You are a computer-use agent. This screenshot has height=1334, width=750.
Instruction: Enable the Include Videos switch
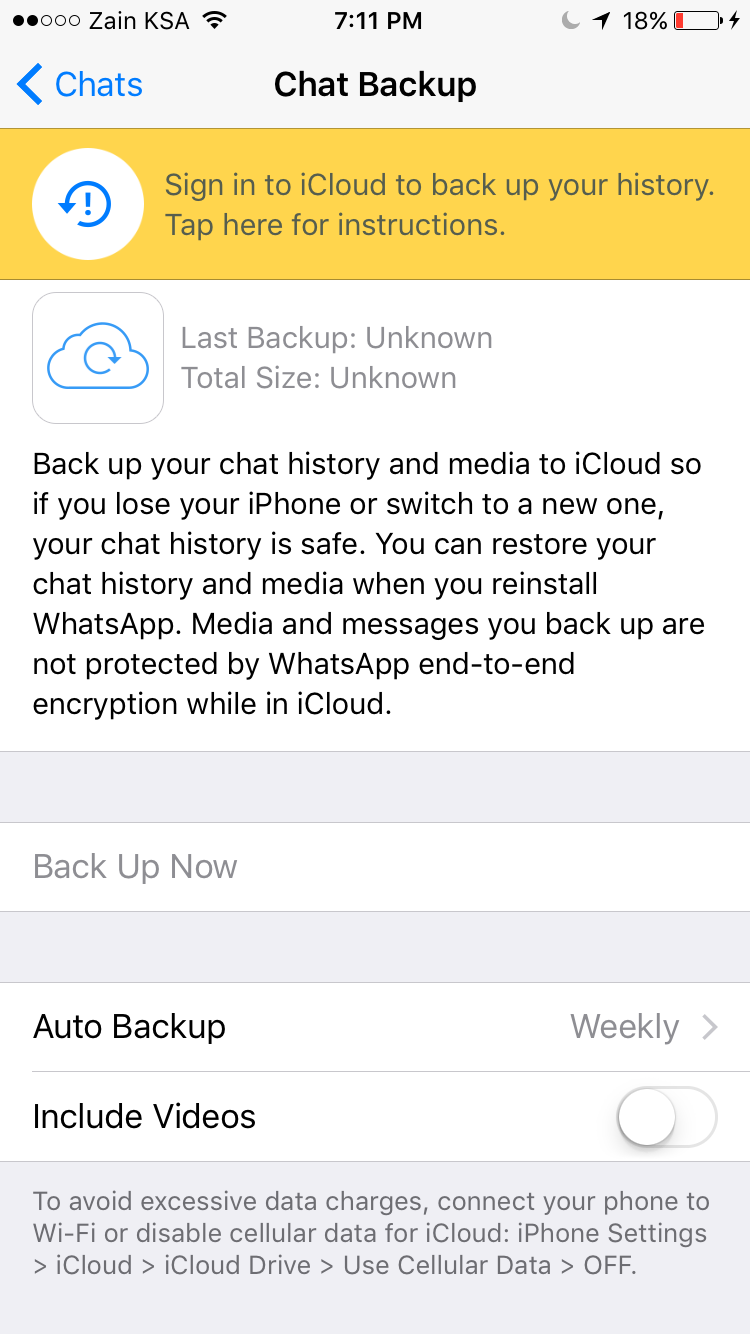pos(667,1117)
